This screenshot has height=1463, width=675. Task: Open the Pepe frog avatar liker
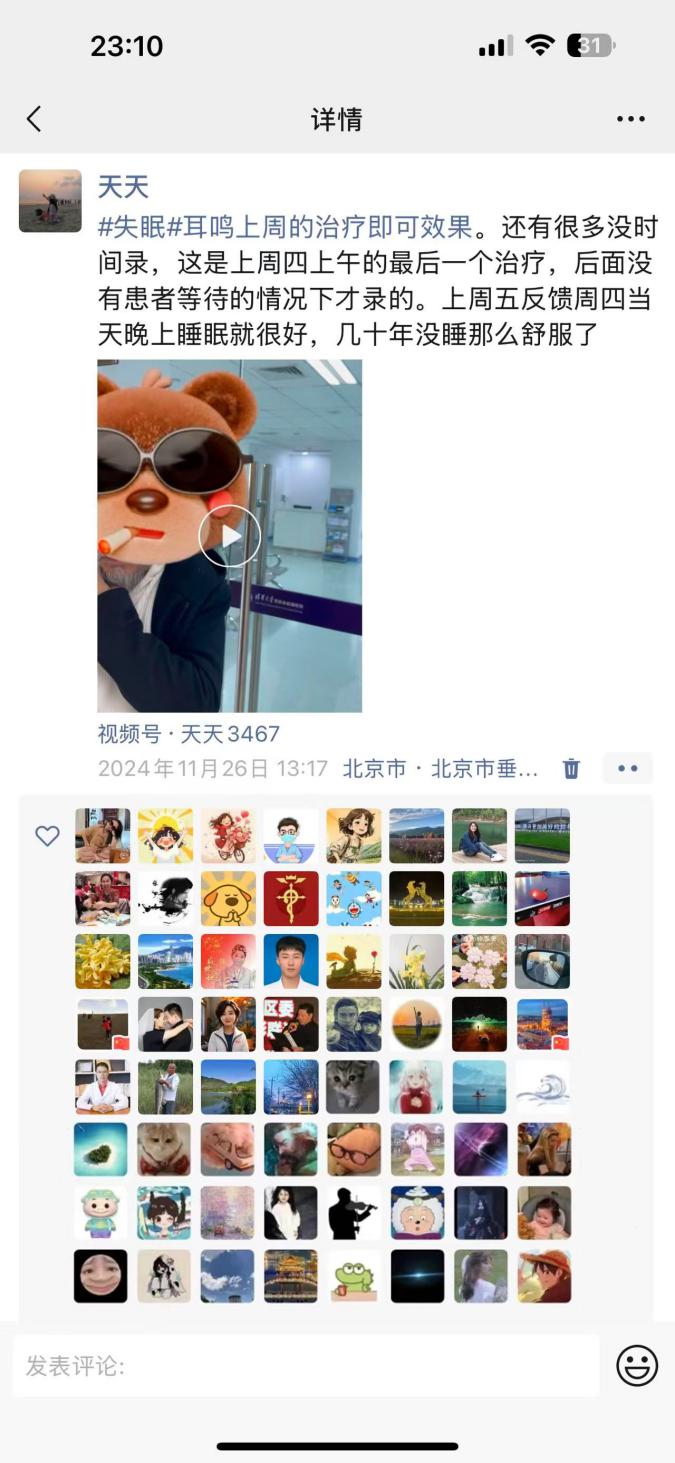pos(353,1275)
